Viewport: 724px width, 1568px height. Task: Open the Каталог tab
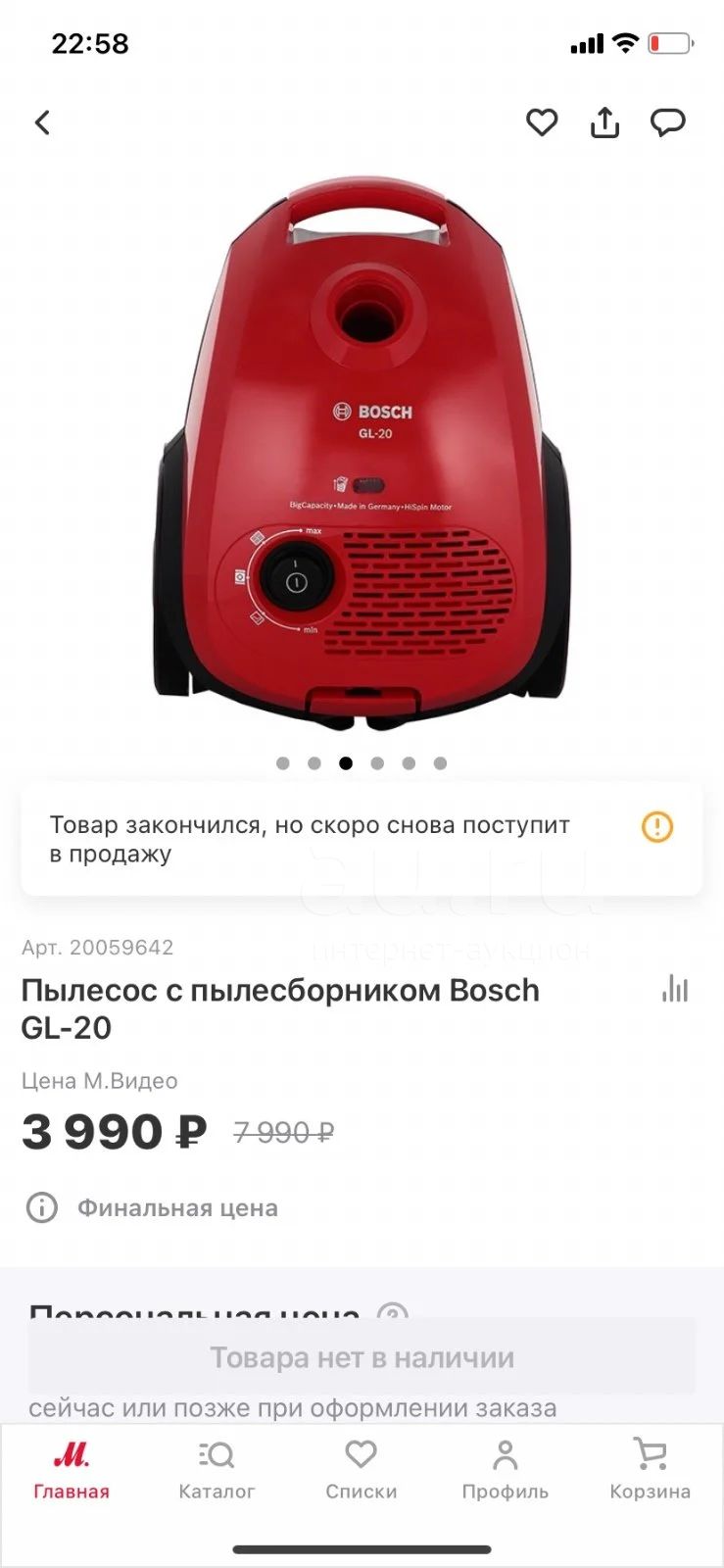point(217,1470)
